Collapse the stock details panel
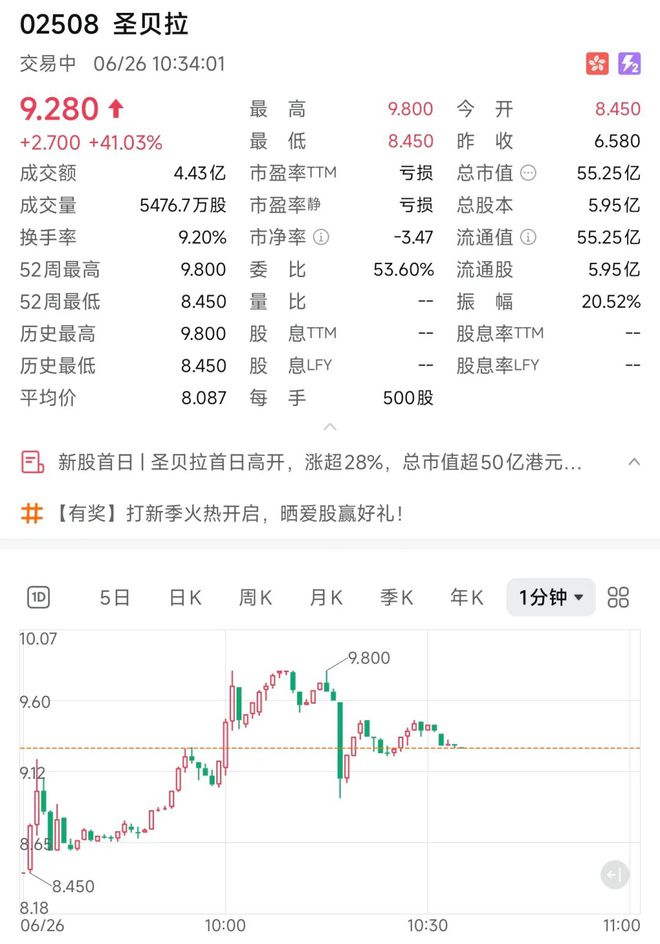 point(330,426)
